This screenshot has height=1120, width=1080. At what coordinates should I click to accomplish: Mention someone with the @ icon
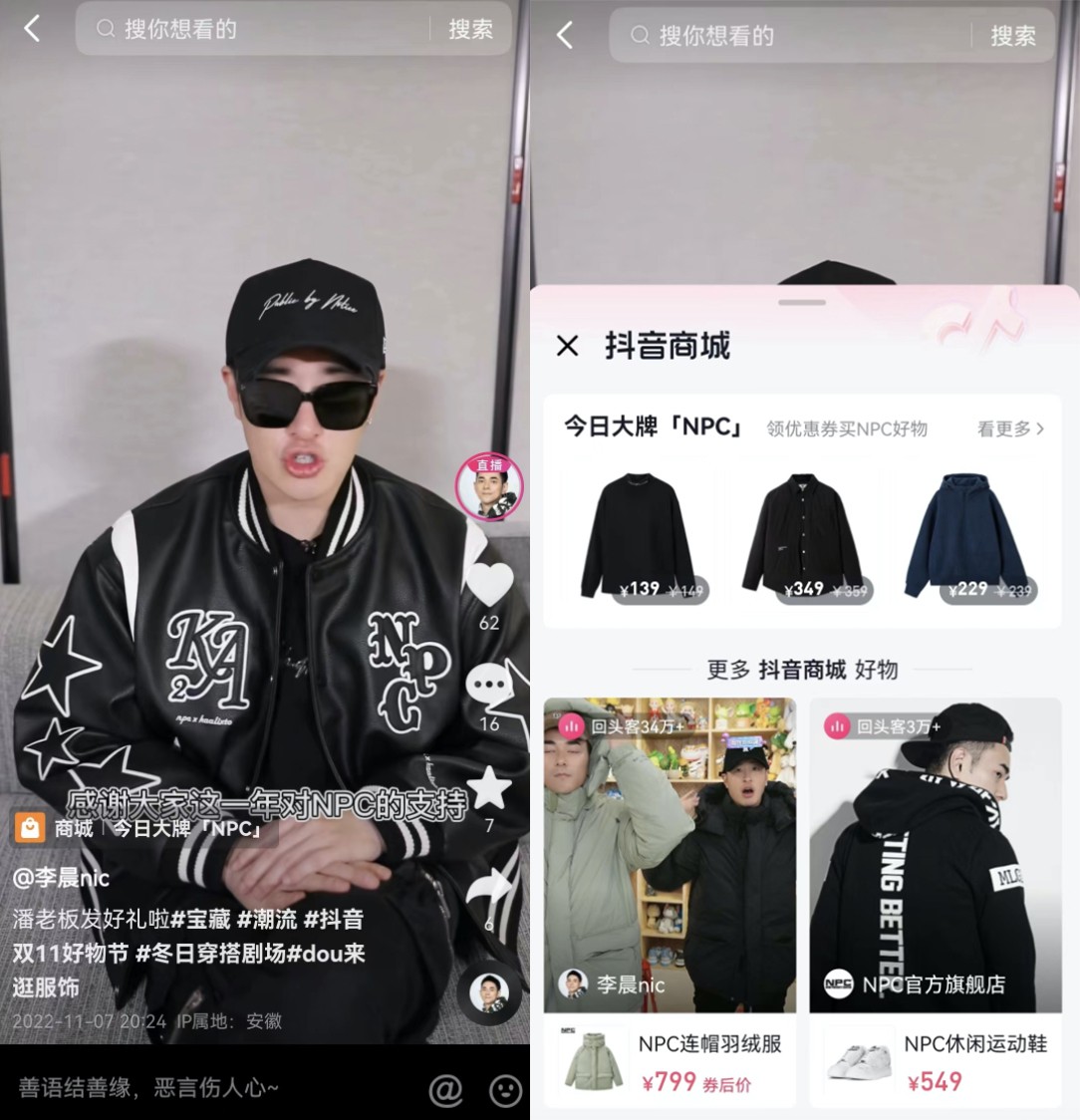pos(445,1089)
